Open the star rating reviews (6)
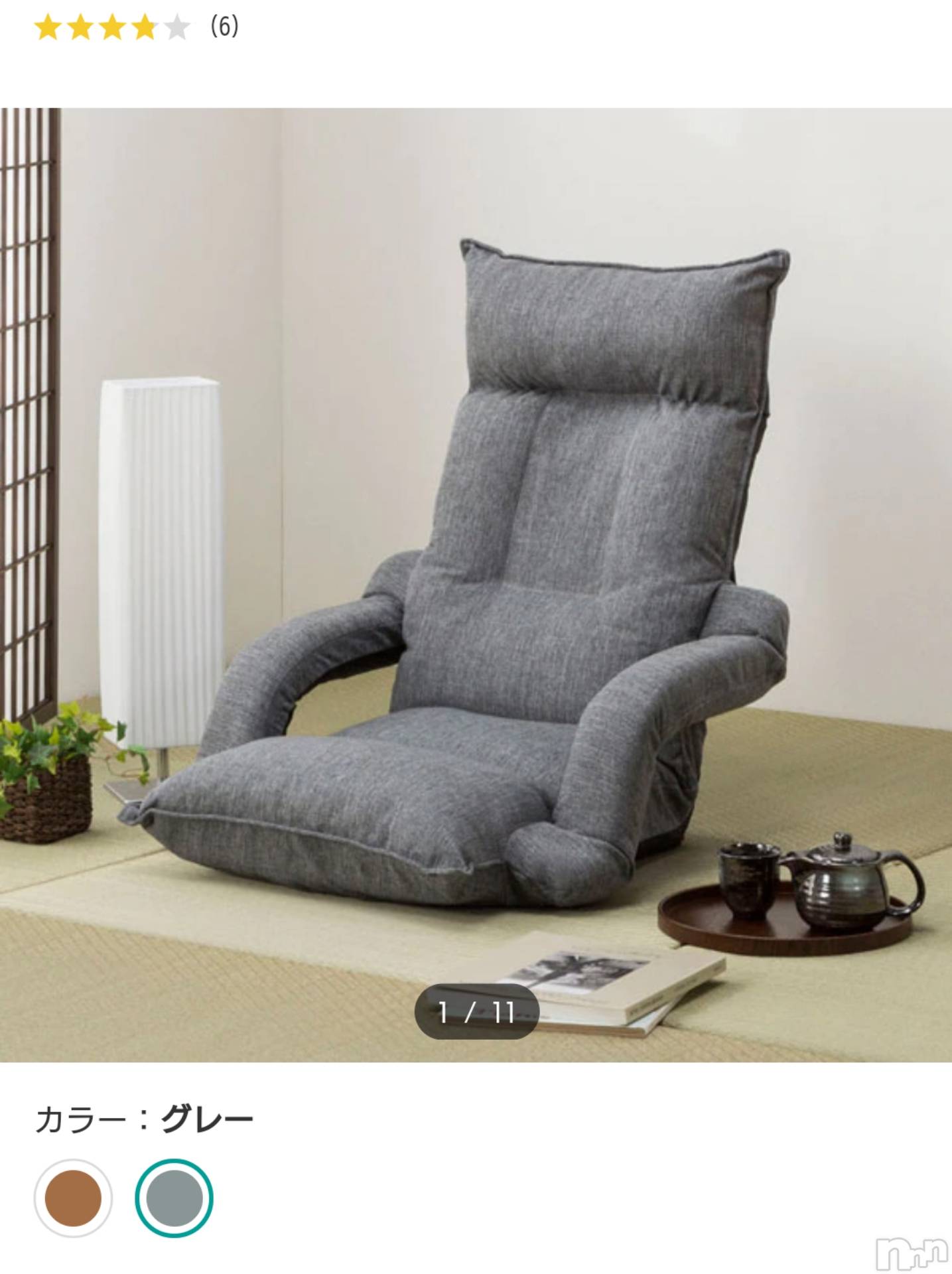This screenshot has width=952, height=1274. pyautogui.click(x=136, y=28)
